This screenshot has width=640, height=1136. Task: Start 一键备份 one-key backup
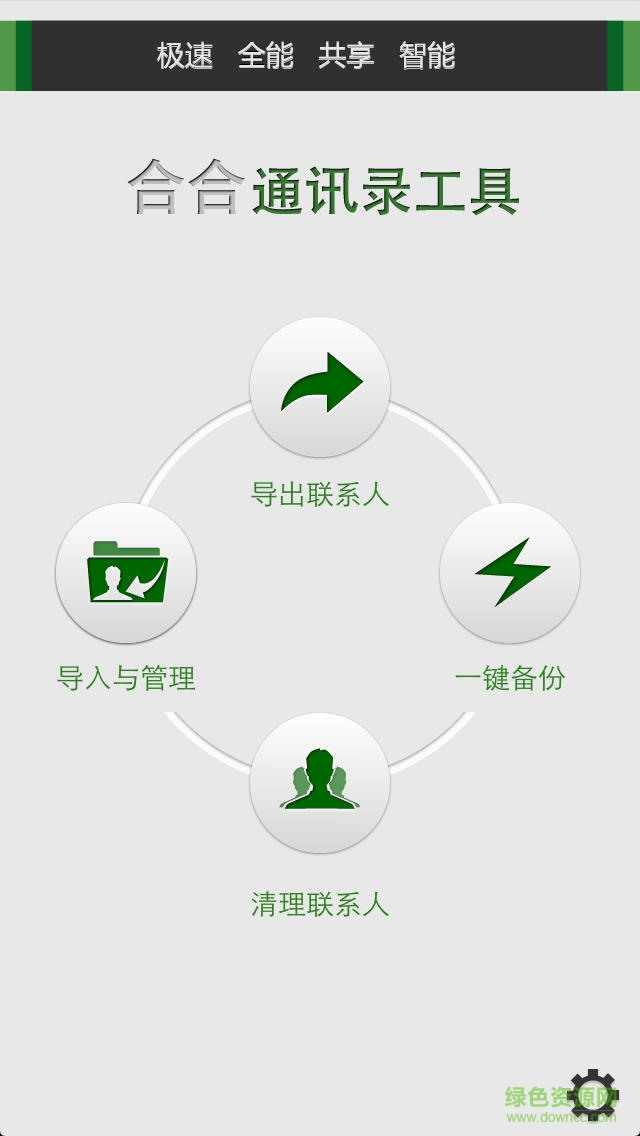coord(510,573)
